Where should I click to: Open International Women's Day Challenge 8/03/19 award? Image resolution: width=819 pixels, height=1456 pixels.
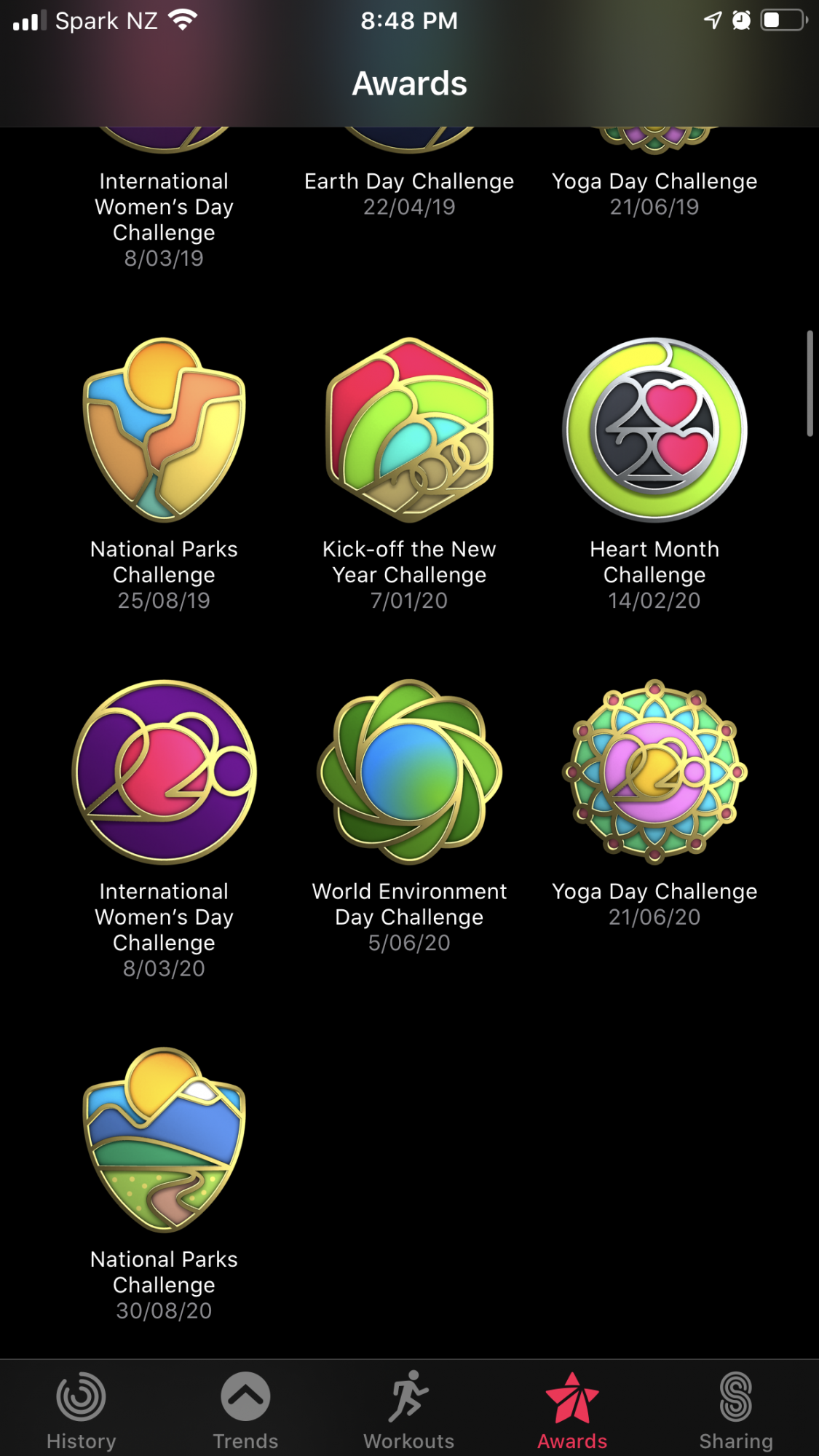click(x=165, y=207)
